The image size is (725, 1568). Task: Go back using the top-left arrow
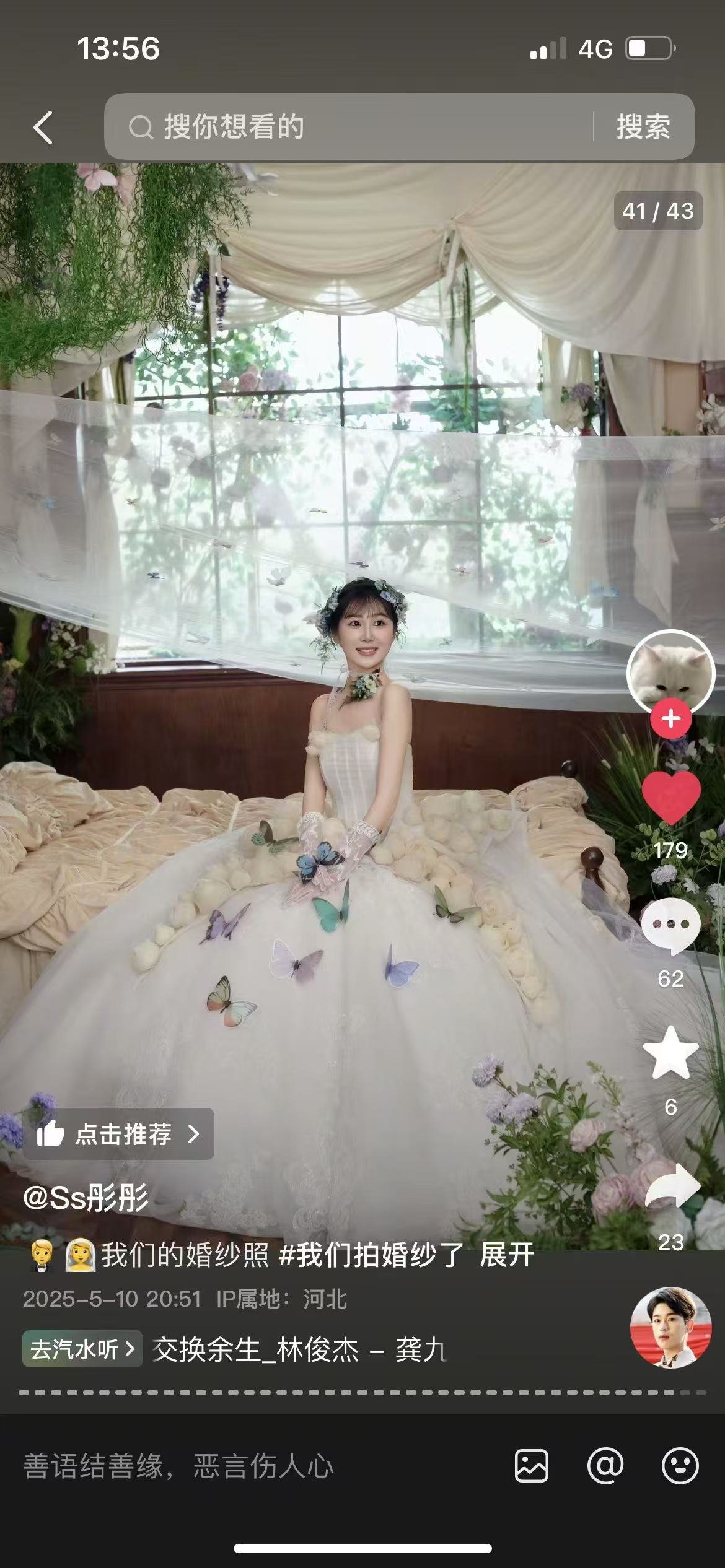click(x=43, y=128)
